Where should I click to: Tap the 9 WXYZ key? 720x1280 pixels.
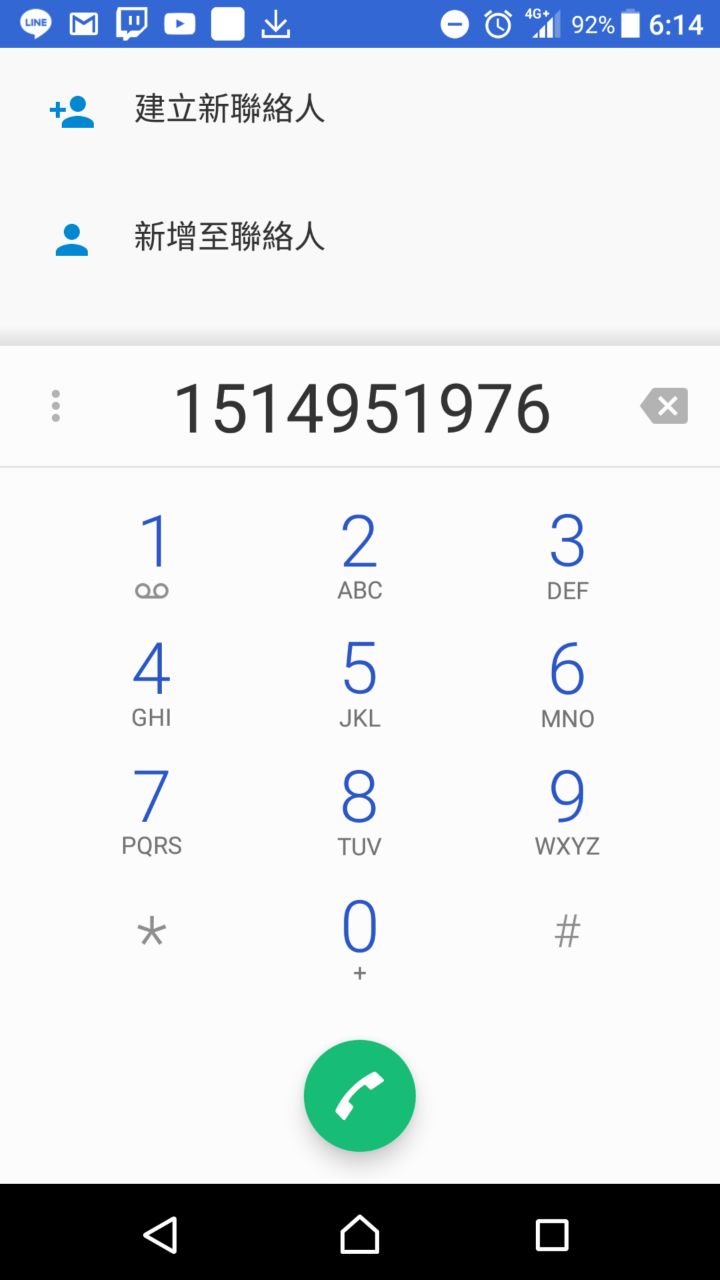(567, 810)
